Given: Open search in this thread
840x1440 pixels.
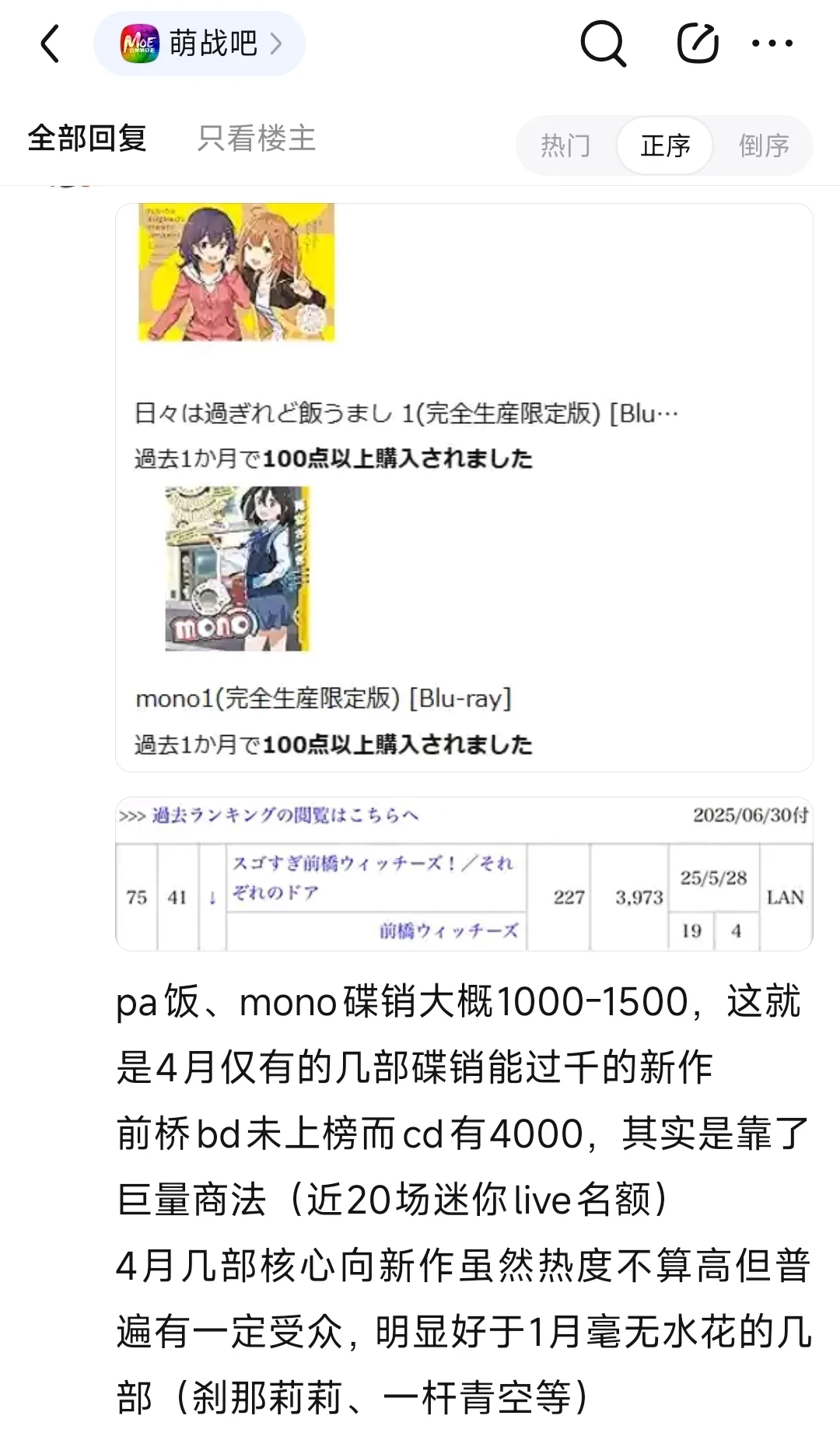Looking at the screenshot, I should [x=603, y=44].
